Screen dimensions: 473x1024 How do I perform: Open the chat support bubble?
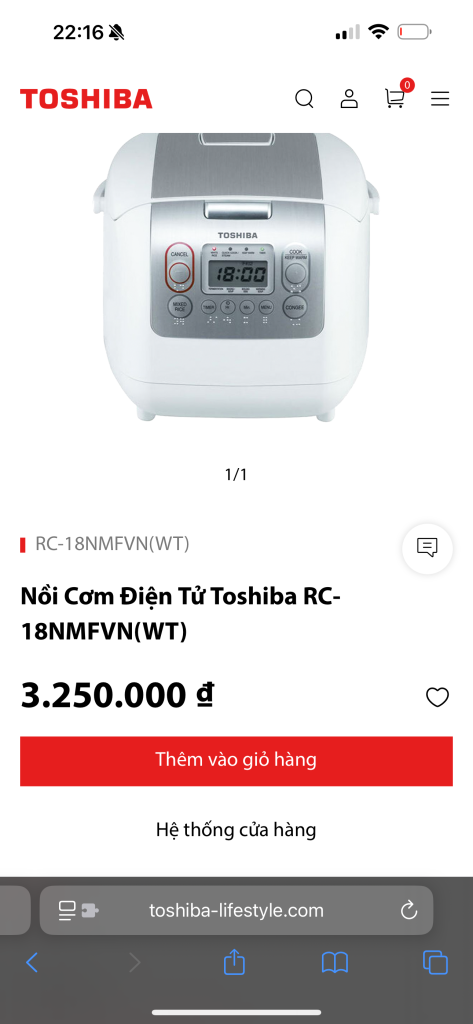coord(427,548)
